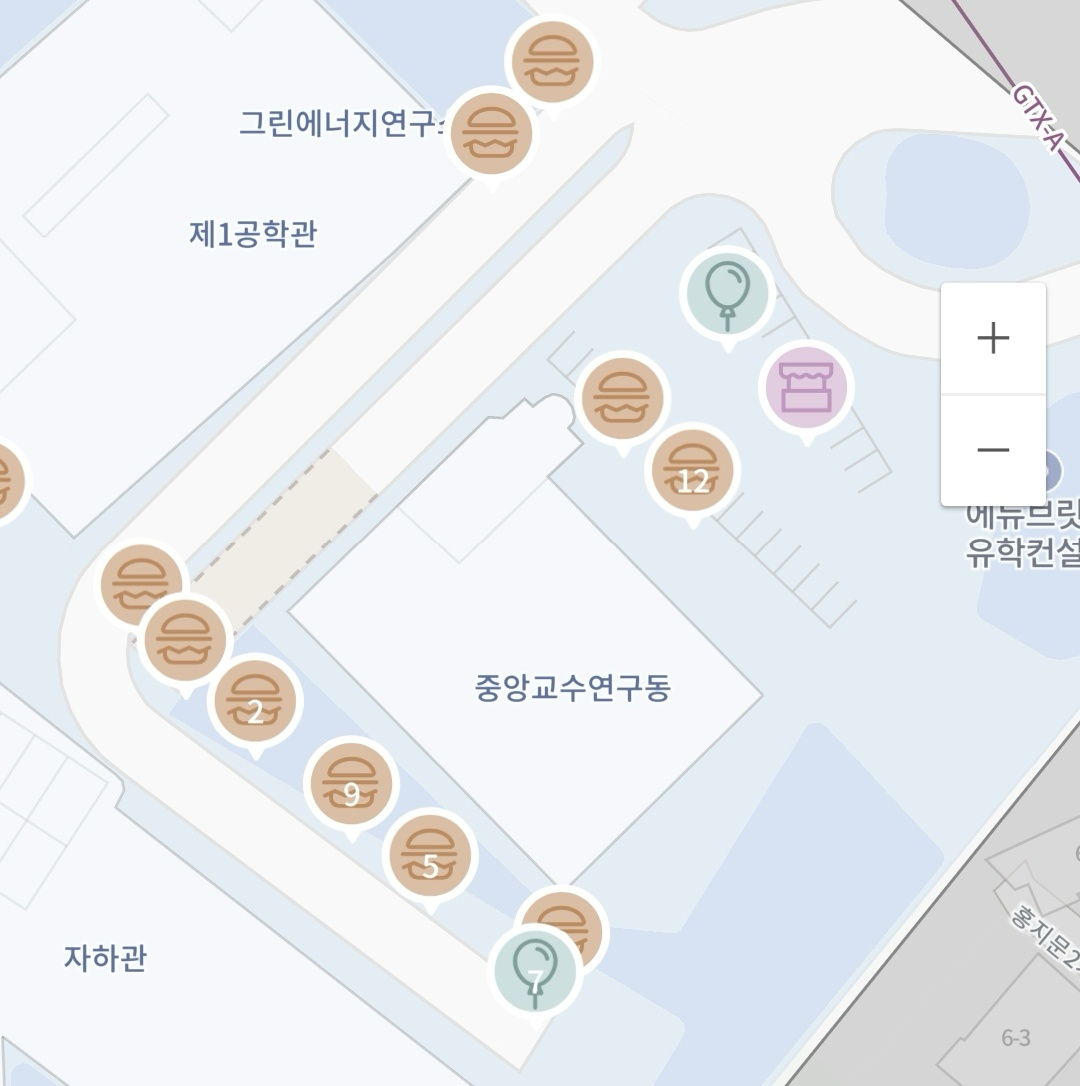Select the unnumbered green balloon marker
1080x1086 pixels.
[x=727, y=293]
